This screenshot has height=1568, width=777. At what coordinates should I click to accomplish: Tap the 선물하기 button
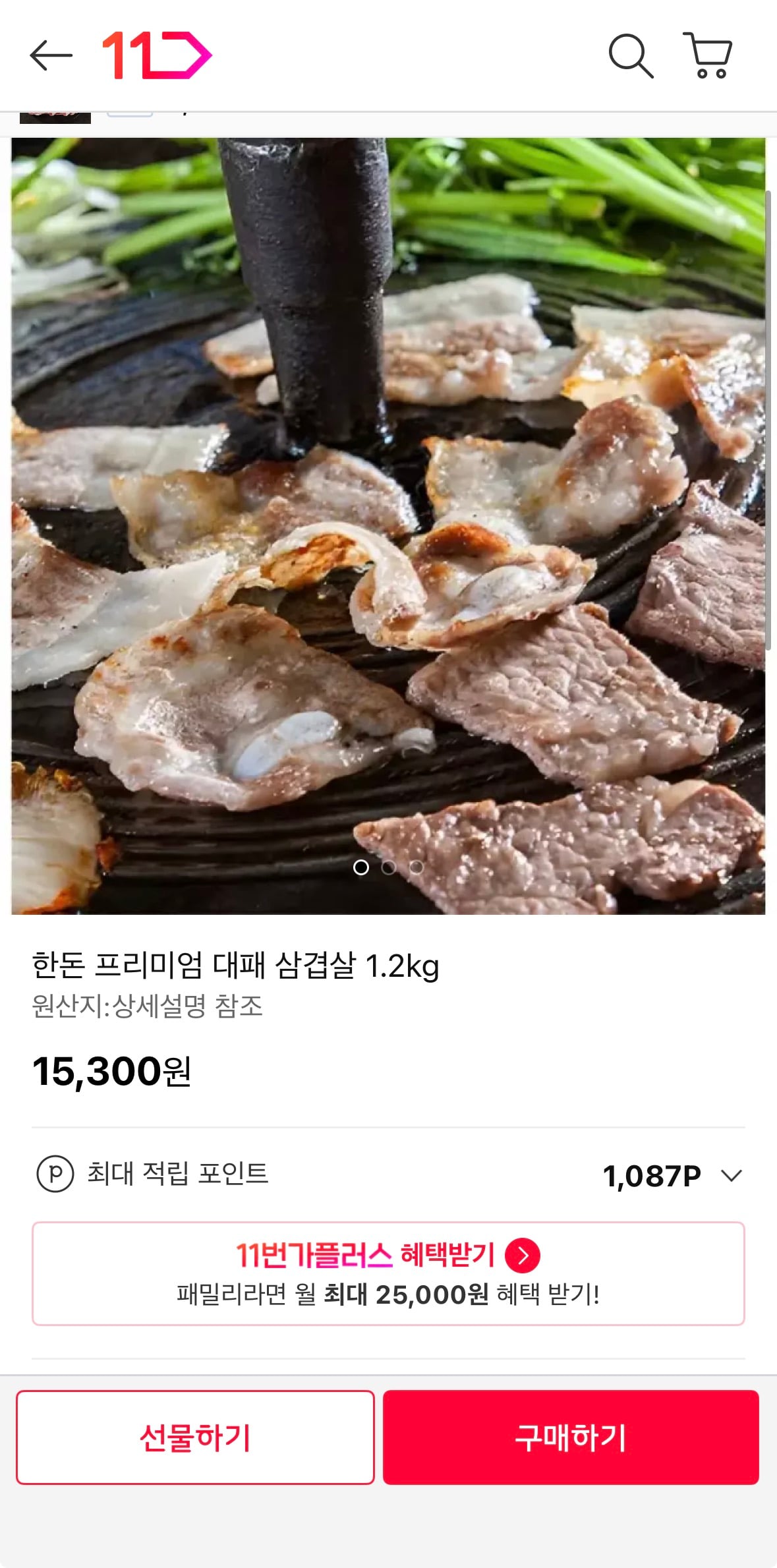[x=195, y=1437]
